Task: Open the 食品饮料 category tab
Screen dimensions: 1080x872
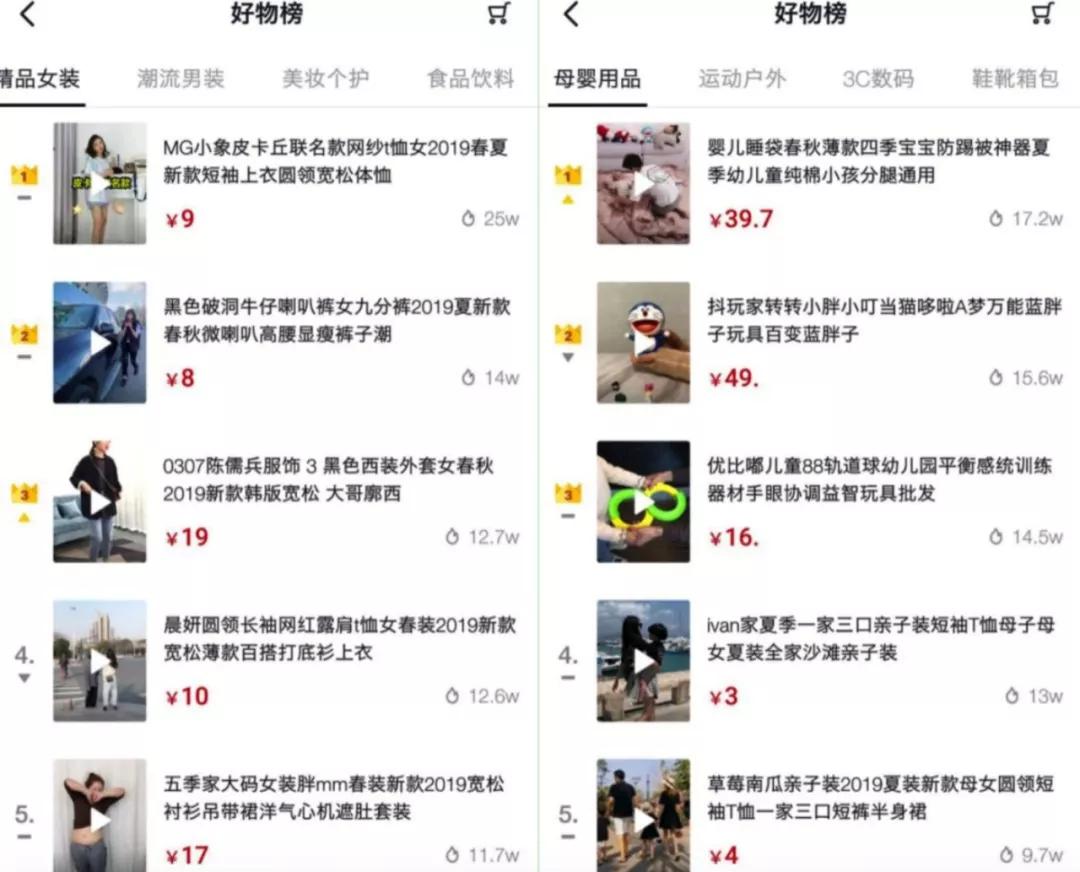Action: tap(470, 79)
